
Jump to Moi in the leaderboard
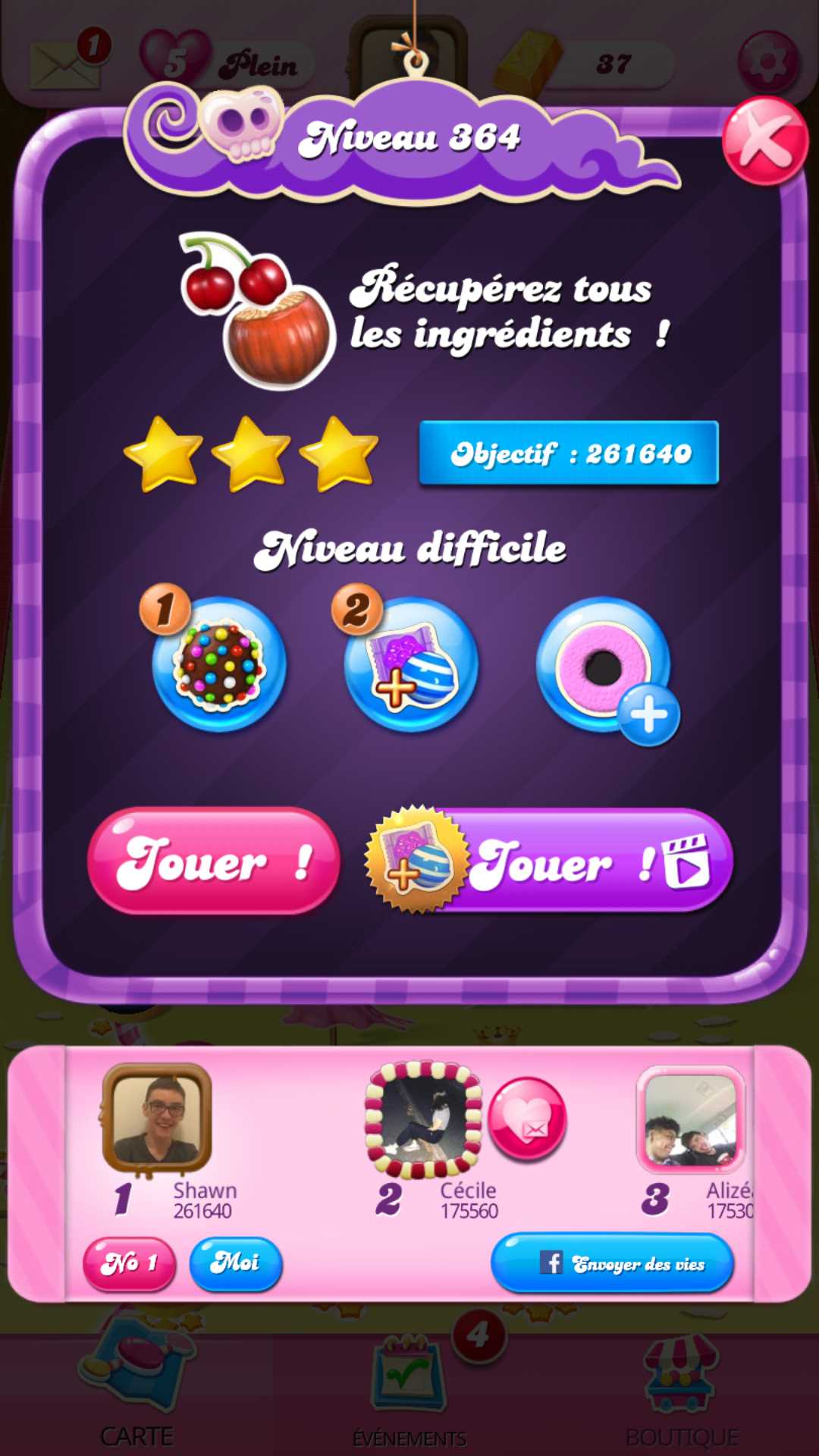235,1263
